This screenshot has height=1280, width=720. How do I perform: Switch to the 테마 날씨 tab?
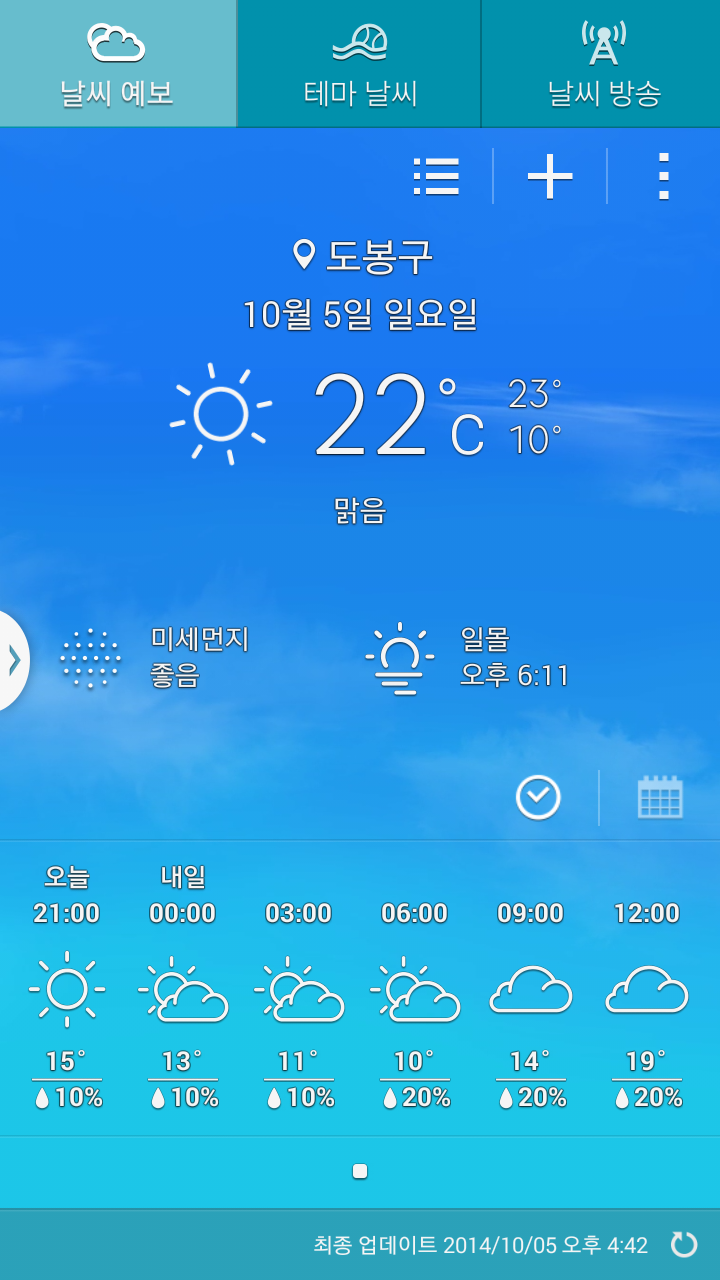click(360, 64)
